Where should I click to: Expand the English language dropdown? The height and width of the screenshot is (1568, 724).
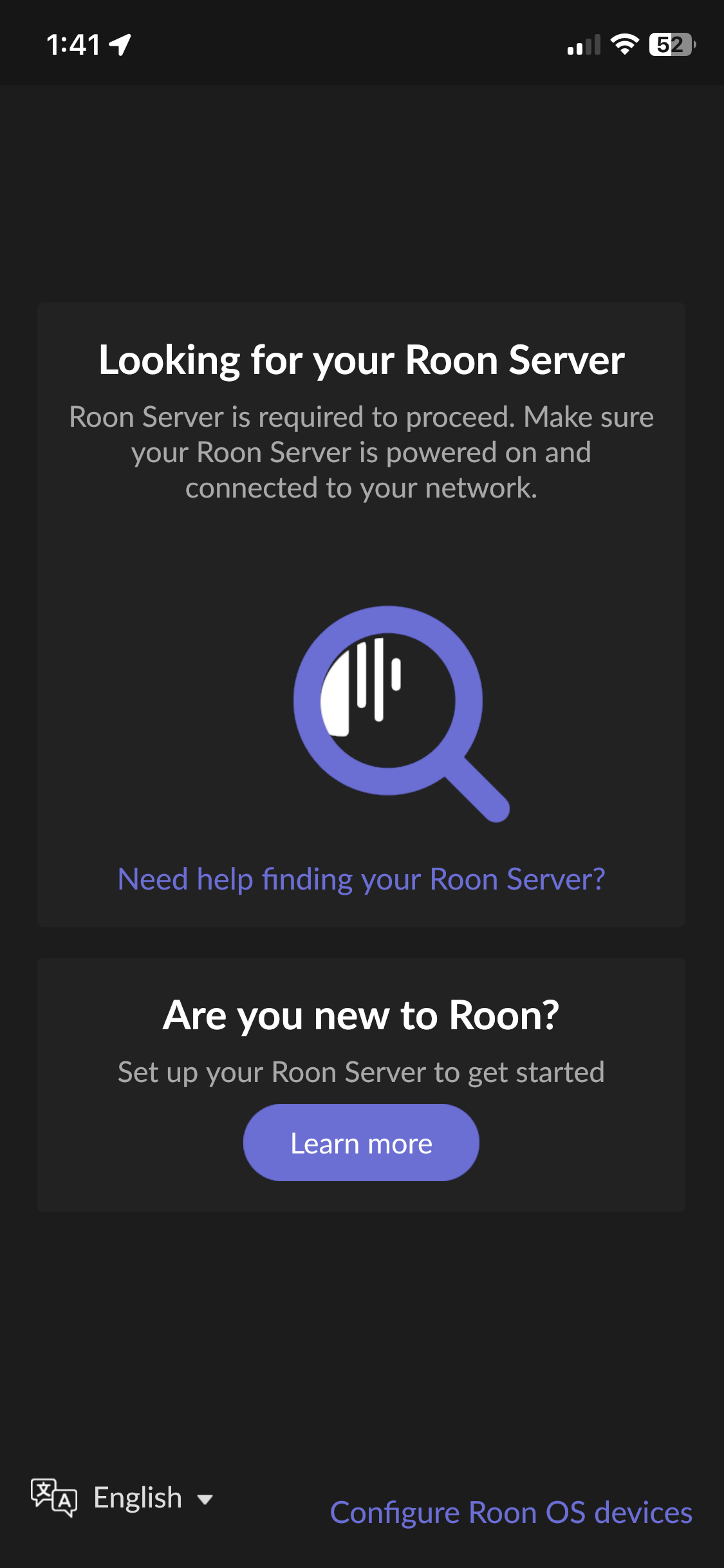tap(122, 1498)
